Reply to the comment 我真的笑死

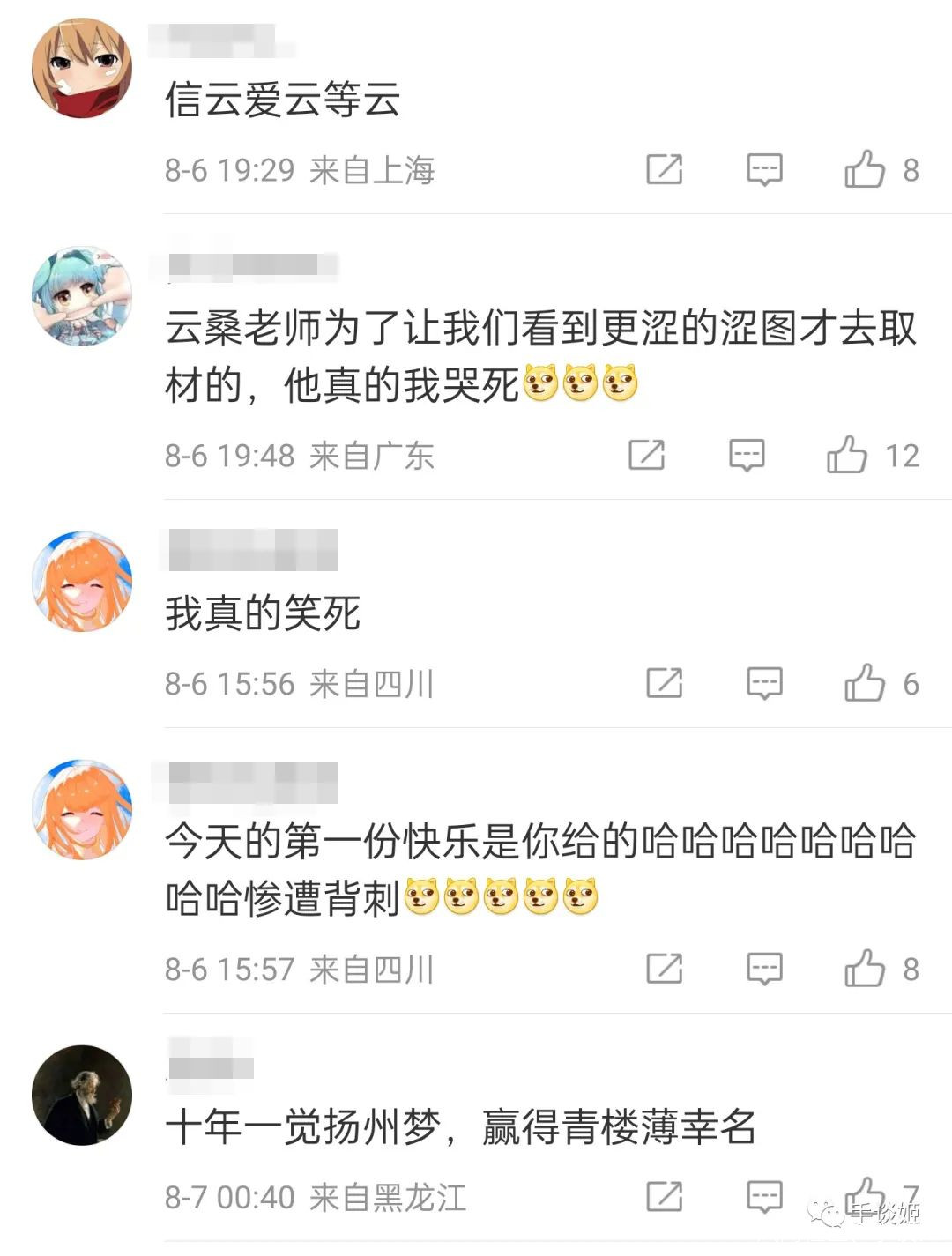764,683
